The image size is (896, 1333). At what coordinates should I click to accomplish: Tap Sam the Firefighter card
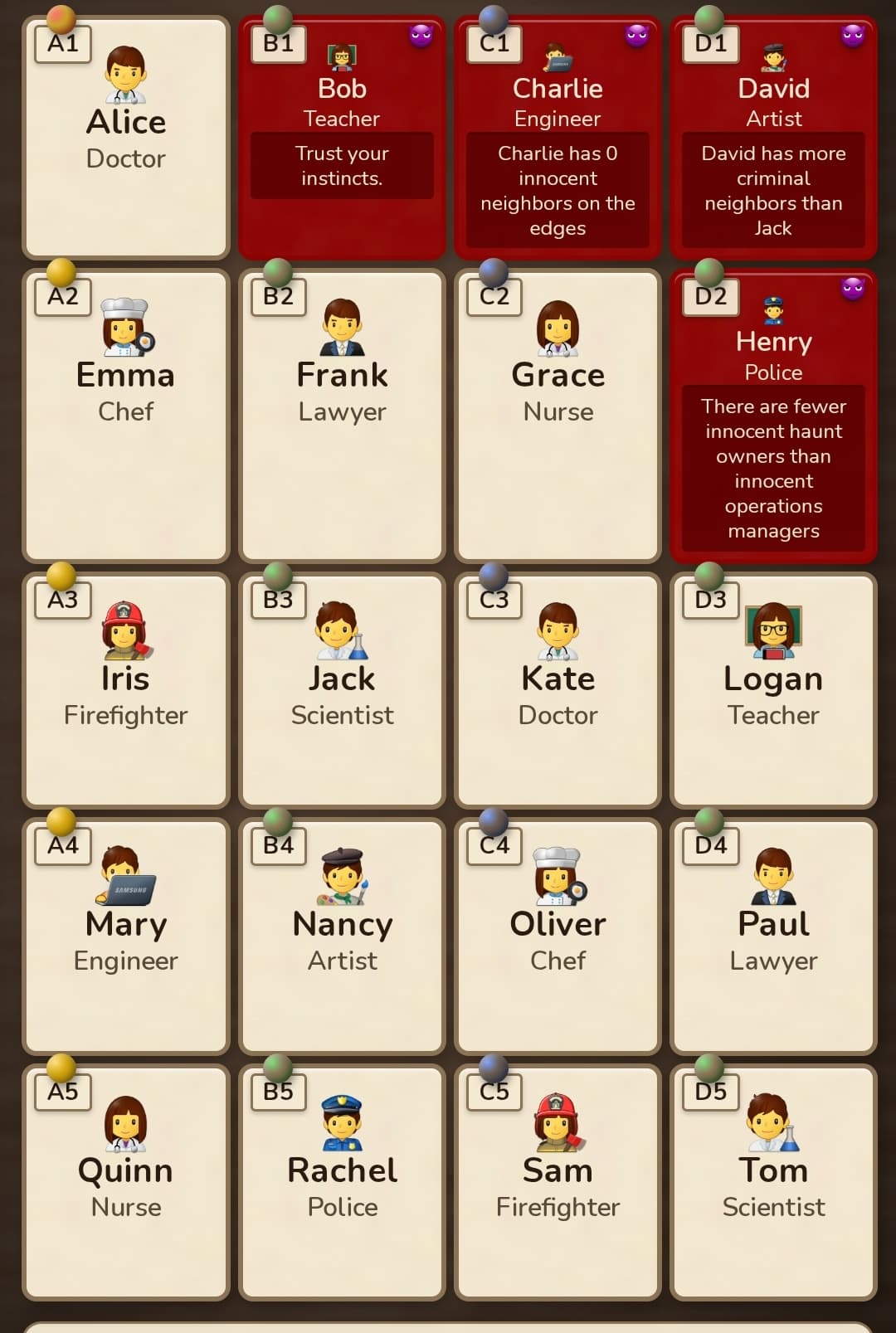point(558,1181)
